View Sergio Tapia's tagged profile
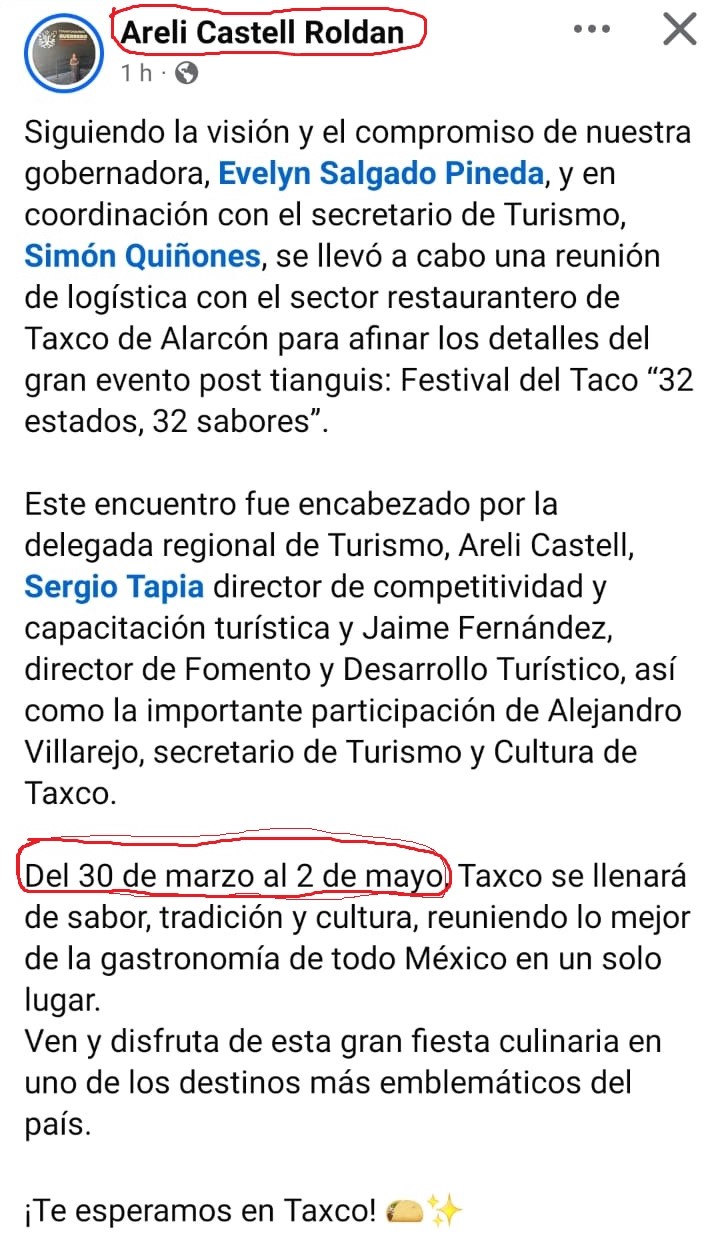Screen dimensions: 720x1234 [x=114, y=586]
